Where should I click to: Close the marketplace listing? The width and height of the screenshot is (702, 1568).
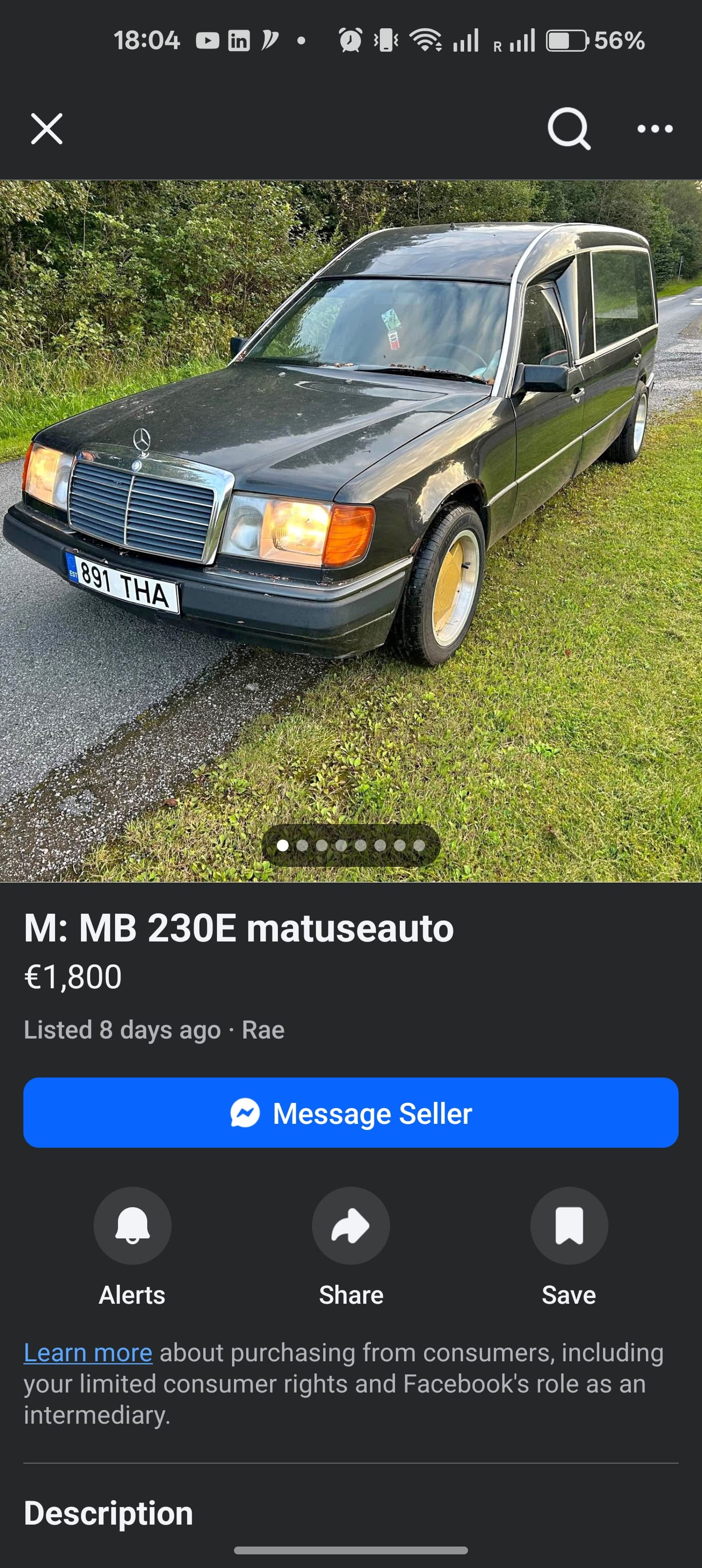tap(47, 128)
